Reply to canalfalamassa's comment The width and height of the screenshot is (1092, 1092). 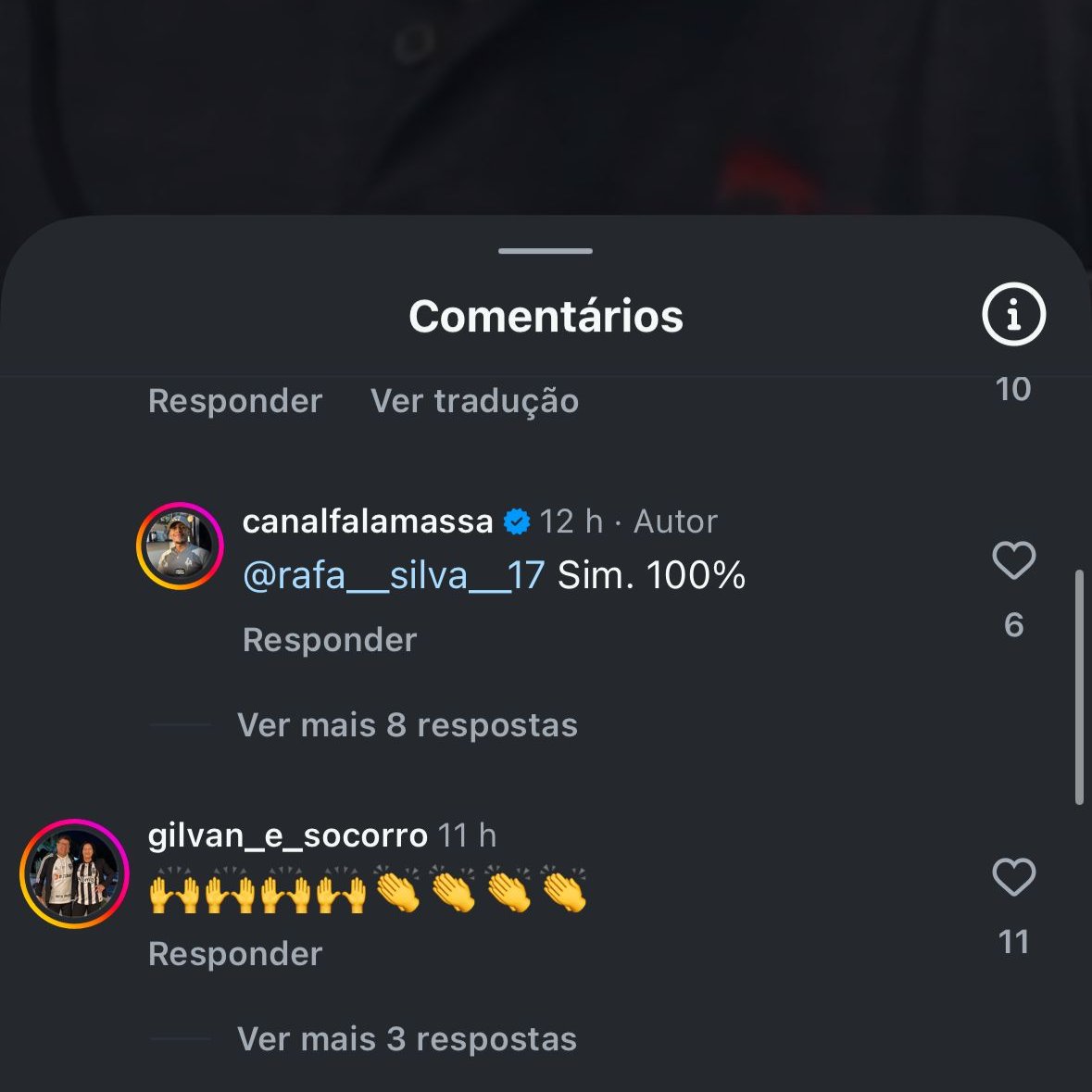pyautogui.click(x=330, y=640)
